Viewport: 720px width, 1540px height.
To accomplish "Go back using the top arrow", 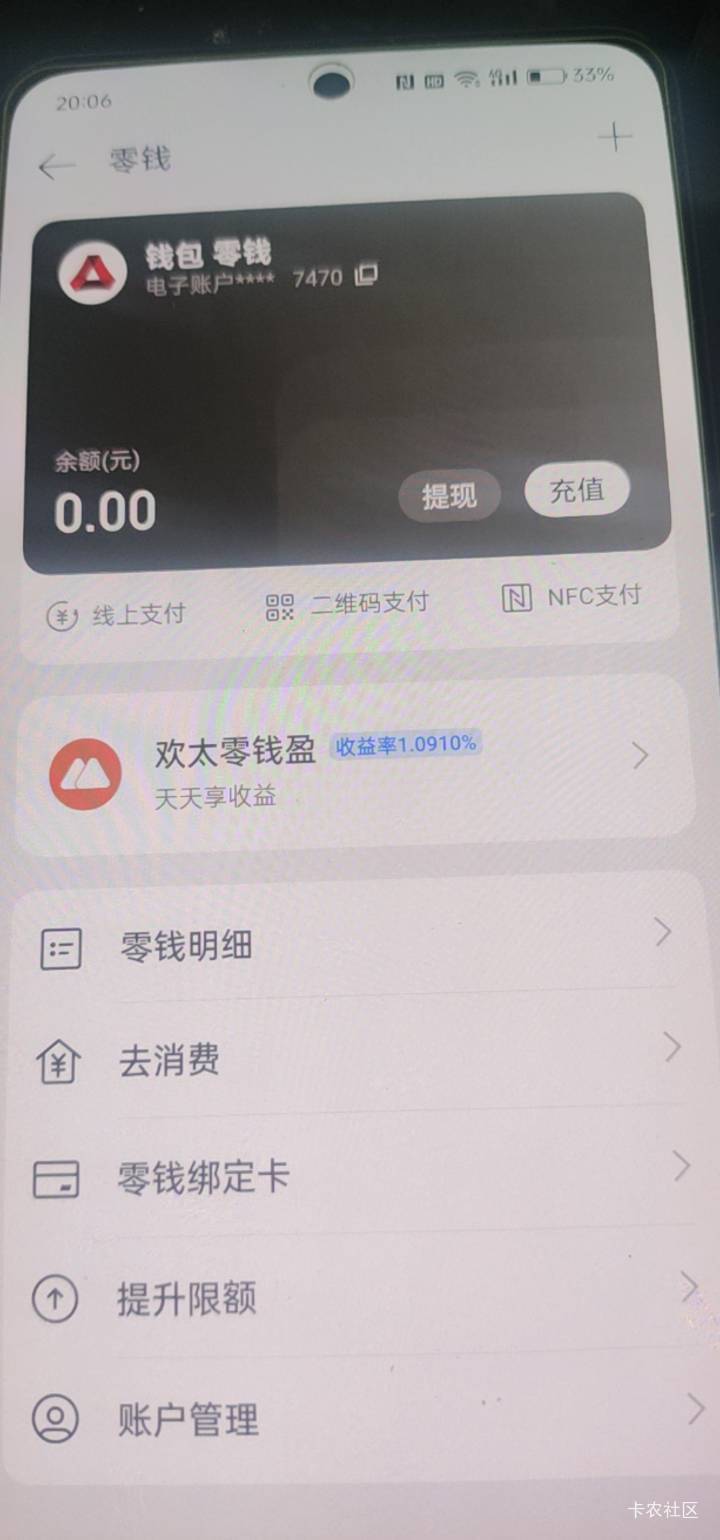I will [57, 166].
